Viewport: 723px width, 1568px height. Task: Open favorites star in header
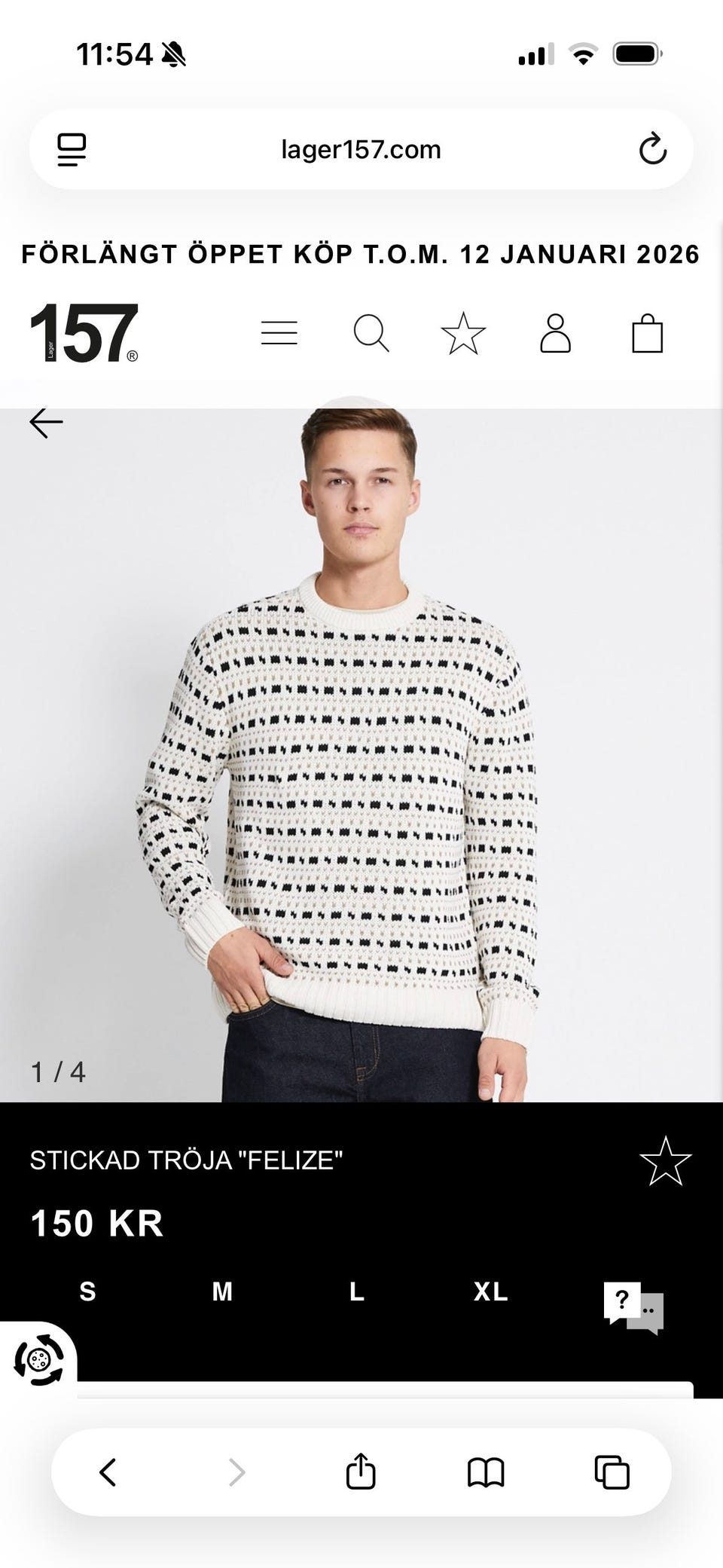click(463, 333)
